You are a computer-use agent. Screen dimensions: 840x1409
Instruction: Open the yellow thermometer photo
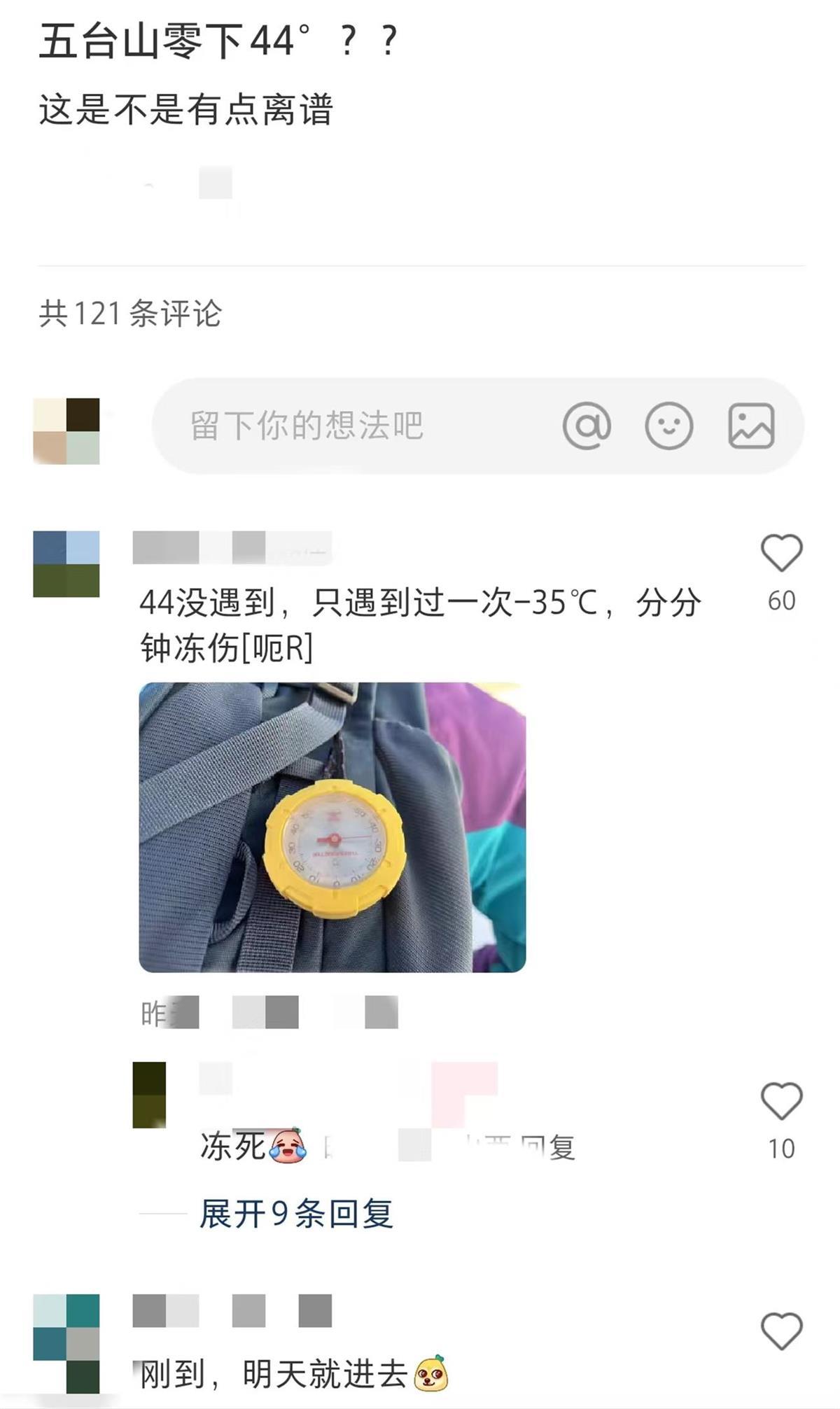coord(332,833)
